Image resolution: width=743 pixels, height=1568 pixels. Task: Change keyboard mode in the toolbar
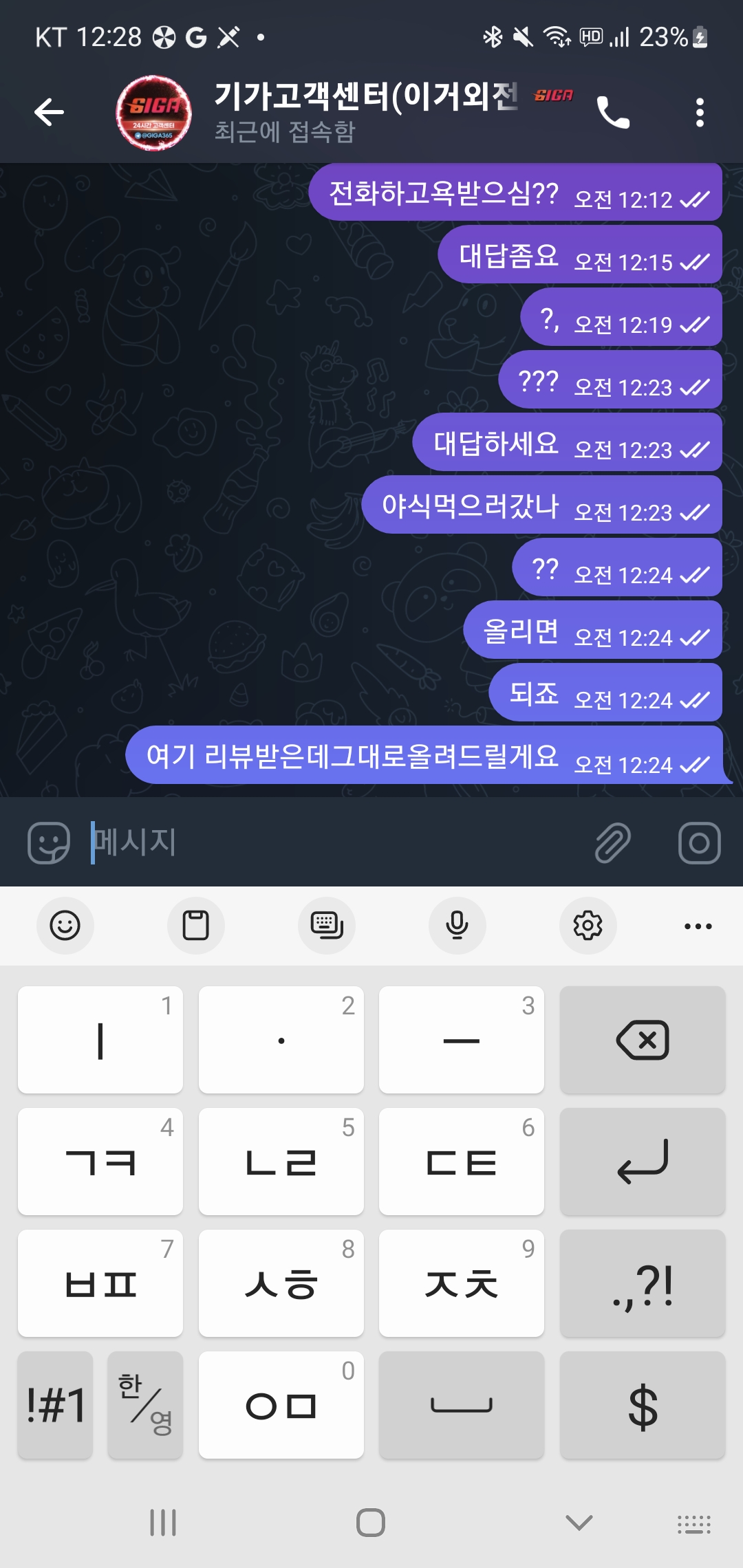tap(327, 926)
